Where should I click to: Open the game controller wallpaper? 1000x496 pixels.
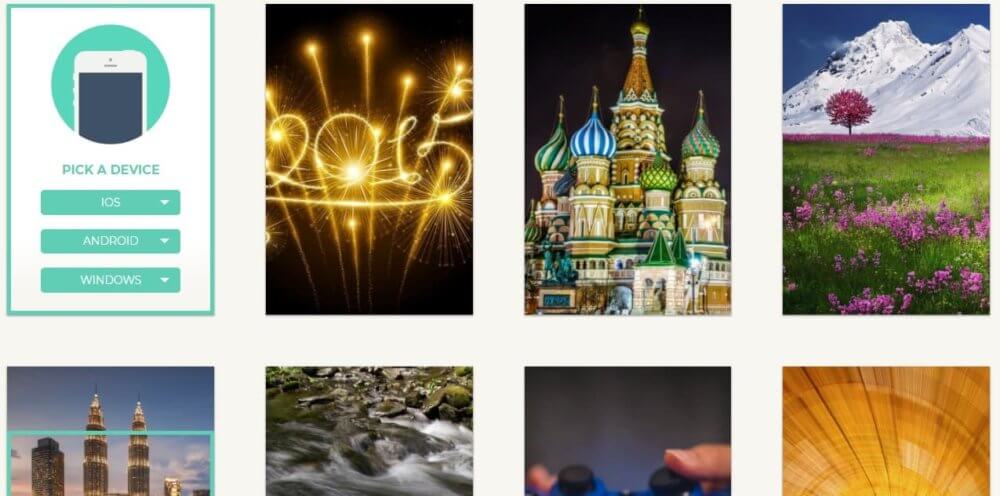[627, 431]
